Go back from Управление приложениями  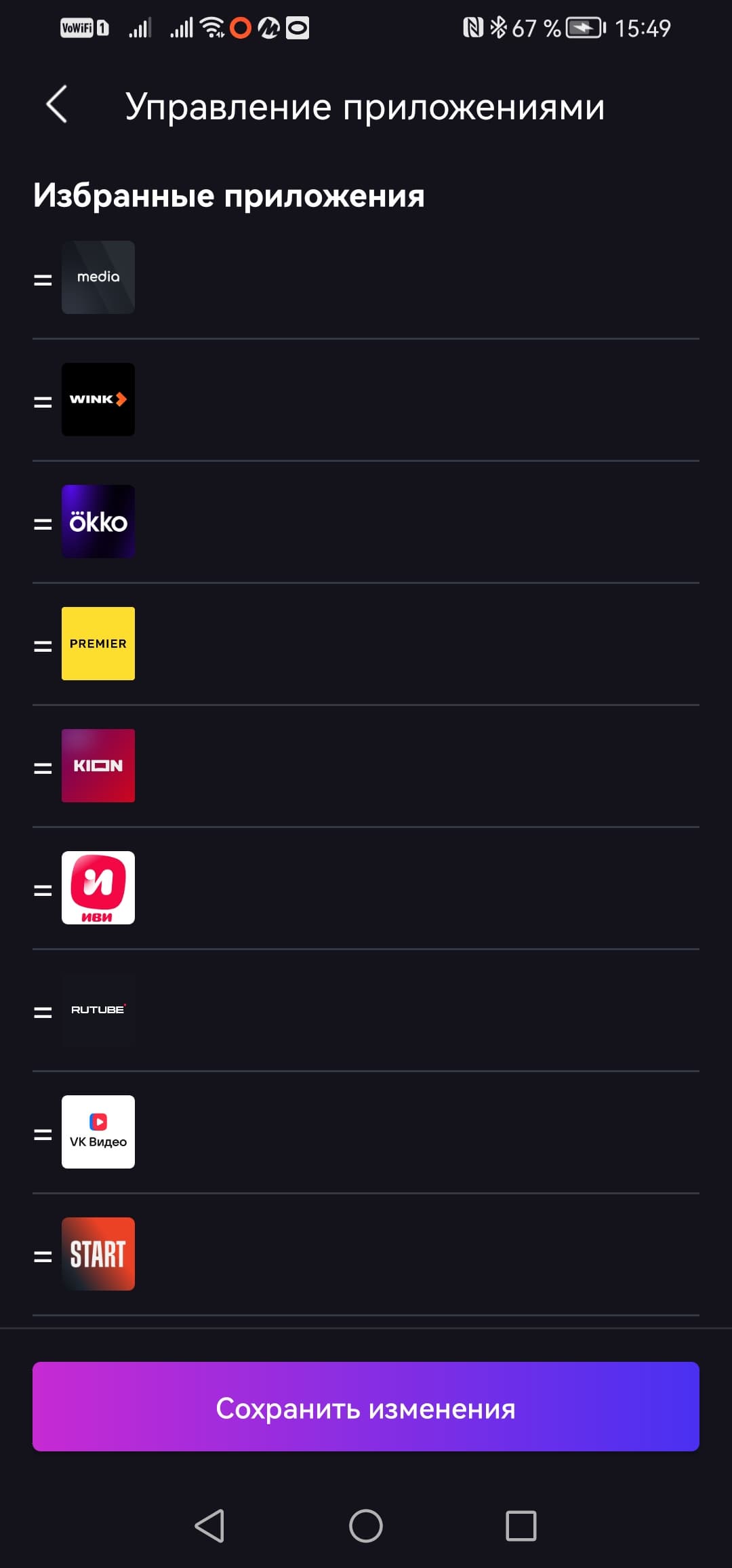[x=57, y=104]
